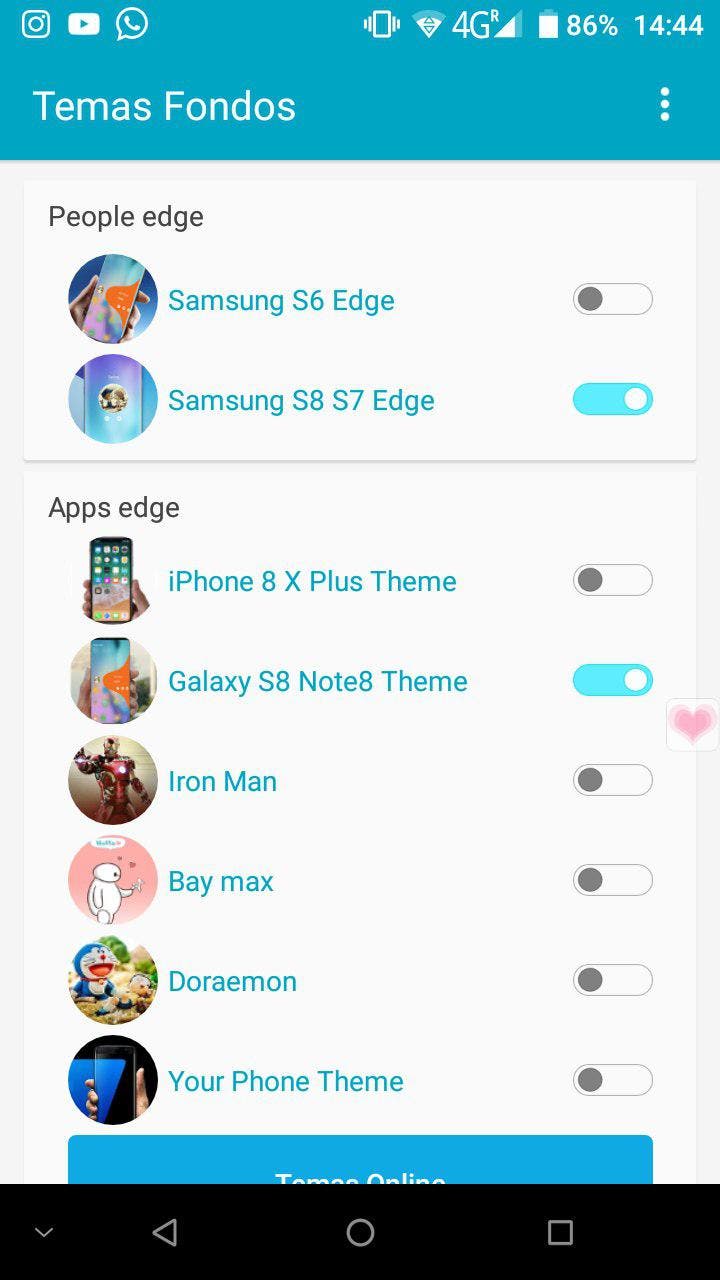Tap the YouTube notification icon

tap(83, 24)
